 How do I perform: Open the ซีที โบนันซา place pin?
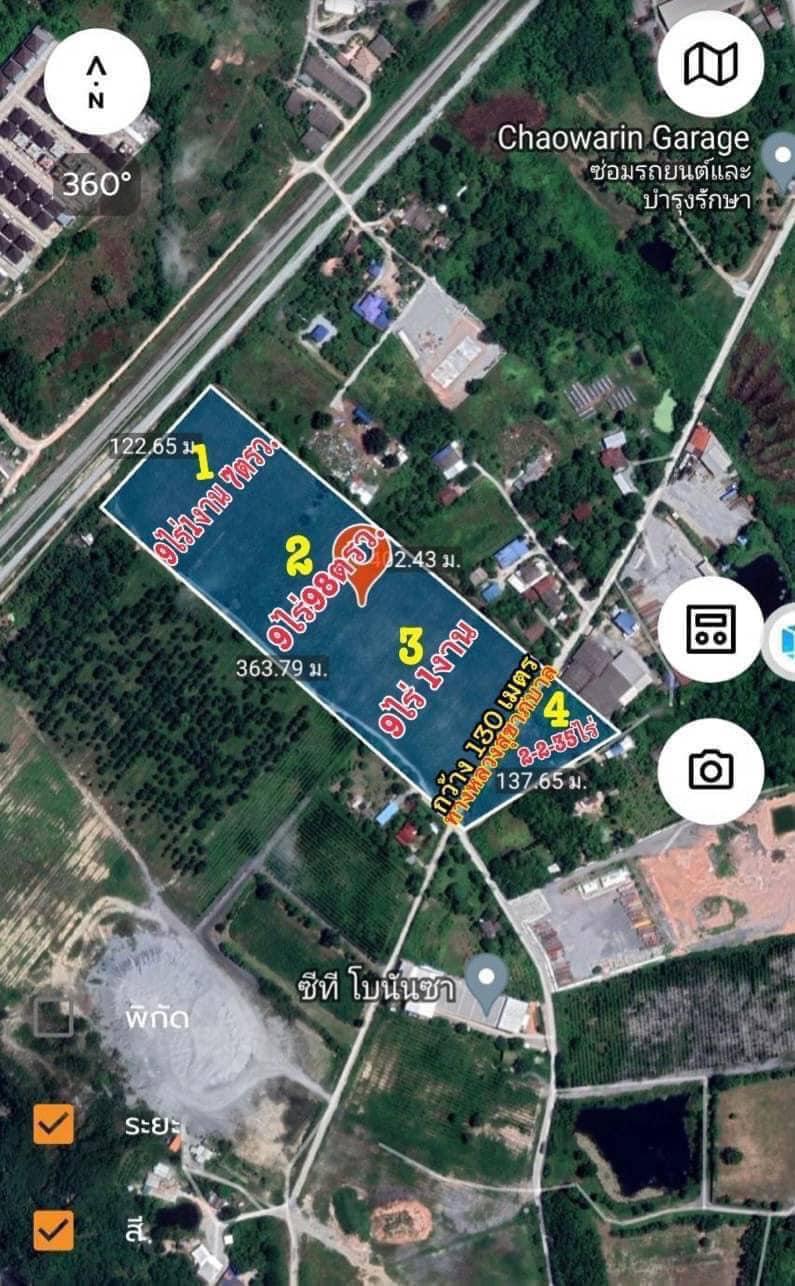click(x=488, y=982)
